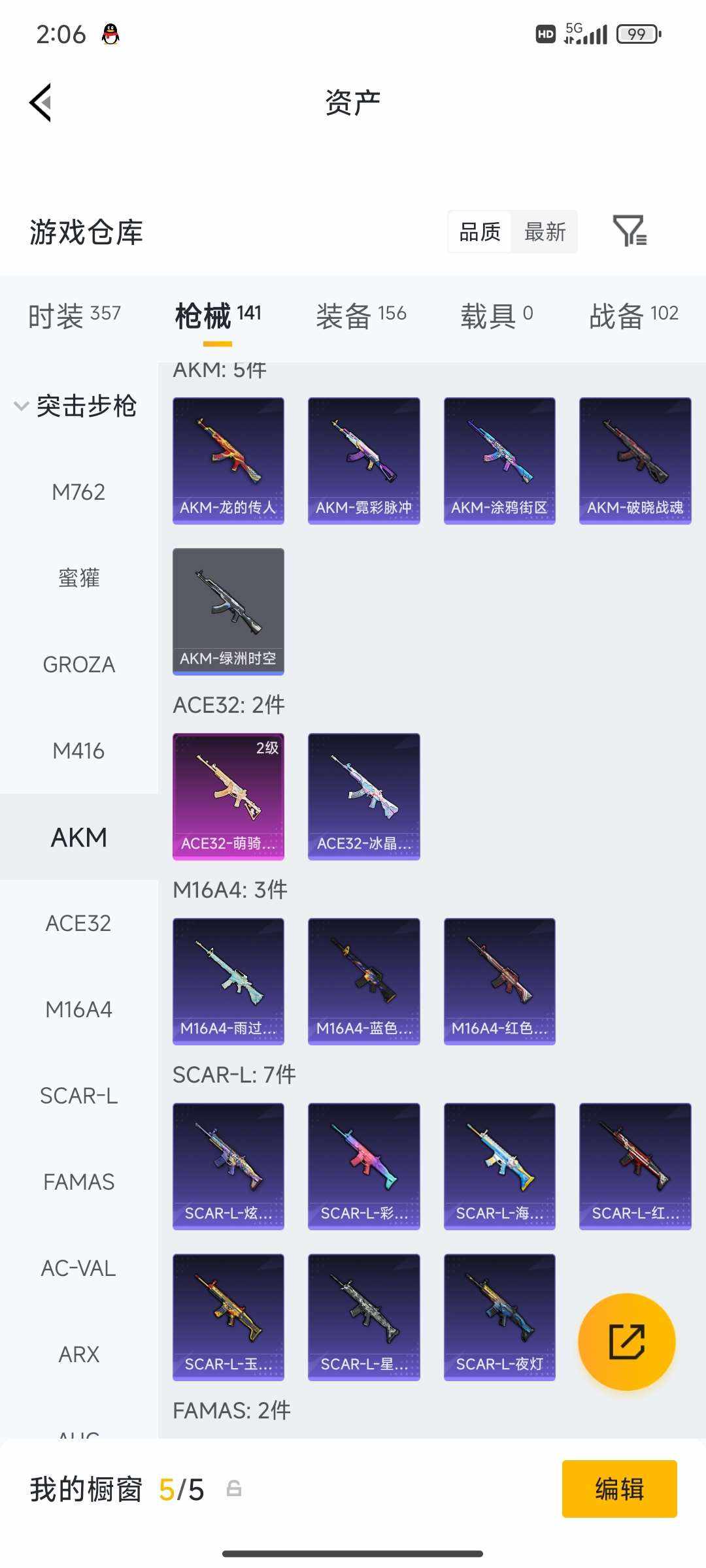706x1568 pixels.
Task: Choose SCAR-L from the side list
Action: (x=78, y=1096)
